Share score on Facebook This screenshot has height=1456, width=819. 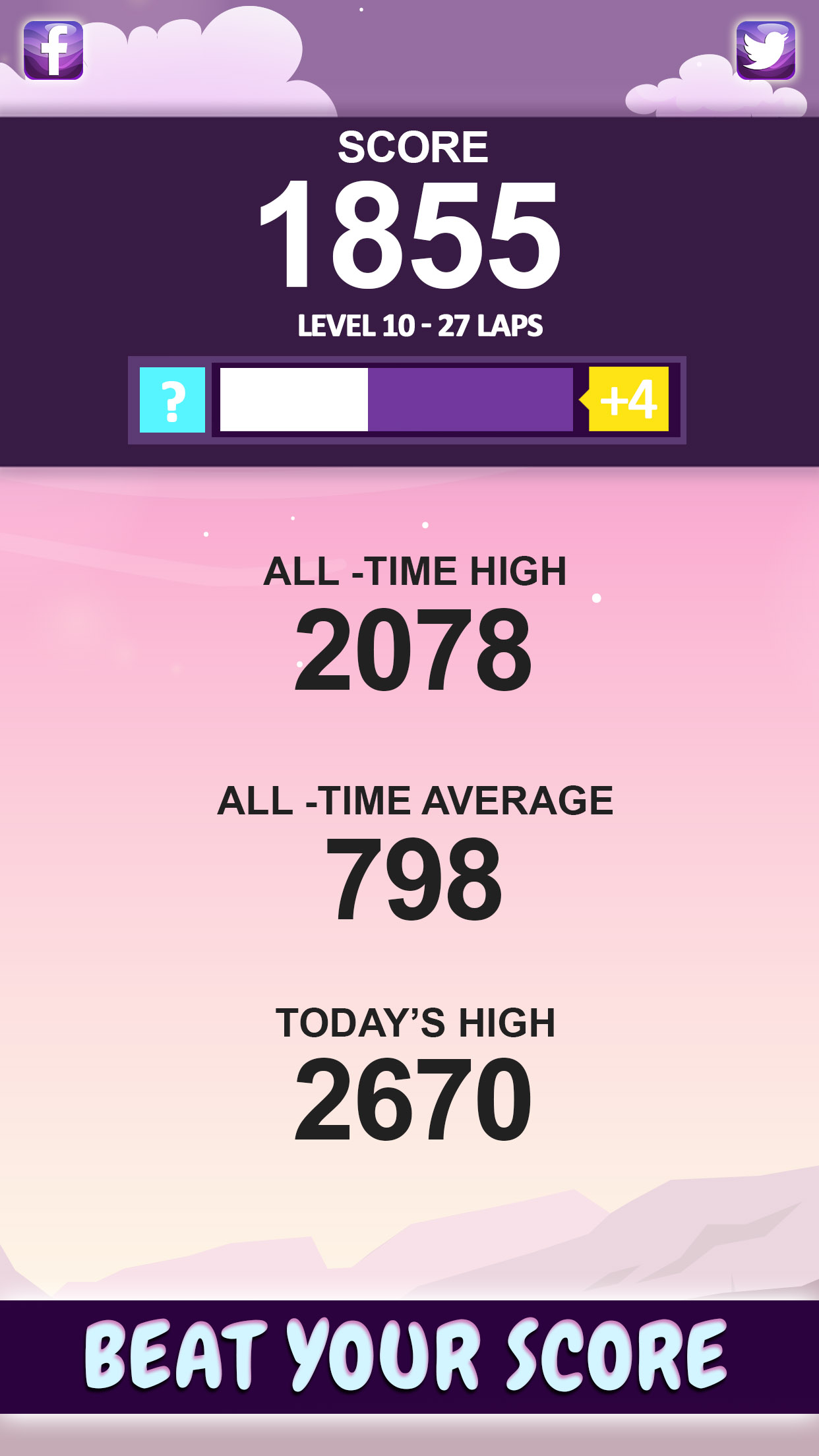[x=53, y=50]
